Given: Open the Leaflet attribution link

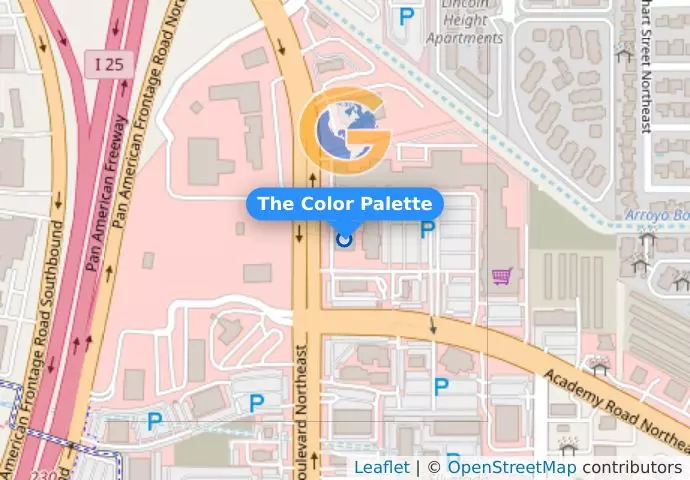Looking at the screenshot, I should tap(381, 467).
